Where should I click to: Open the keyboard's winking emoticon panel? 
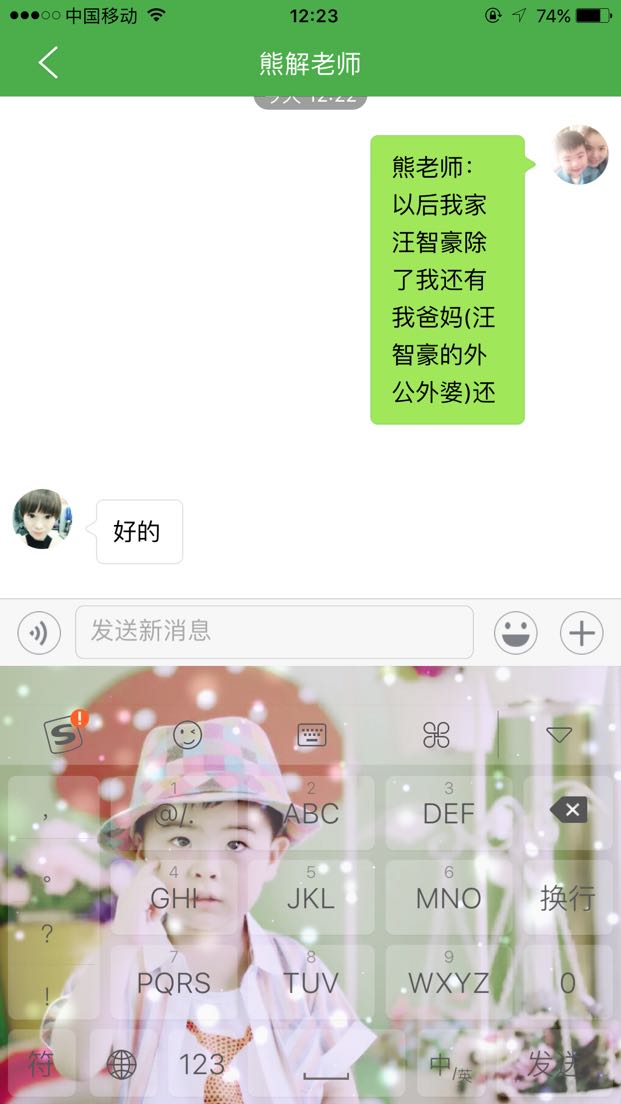pos(187,736)
